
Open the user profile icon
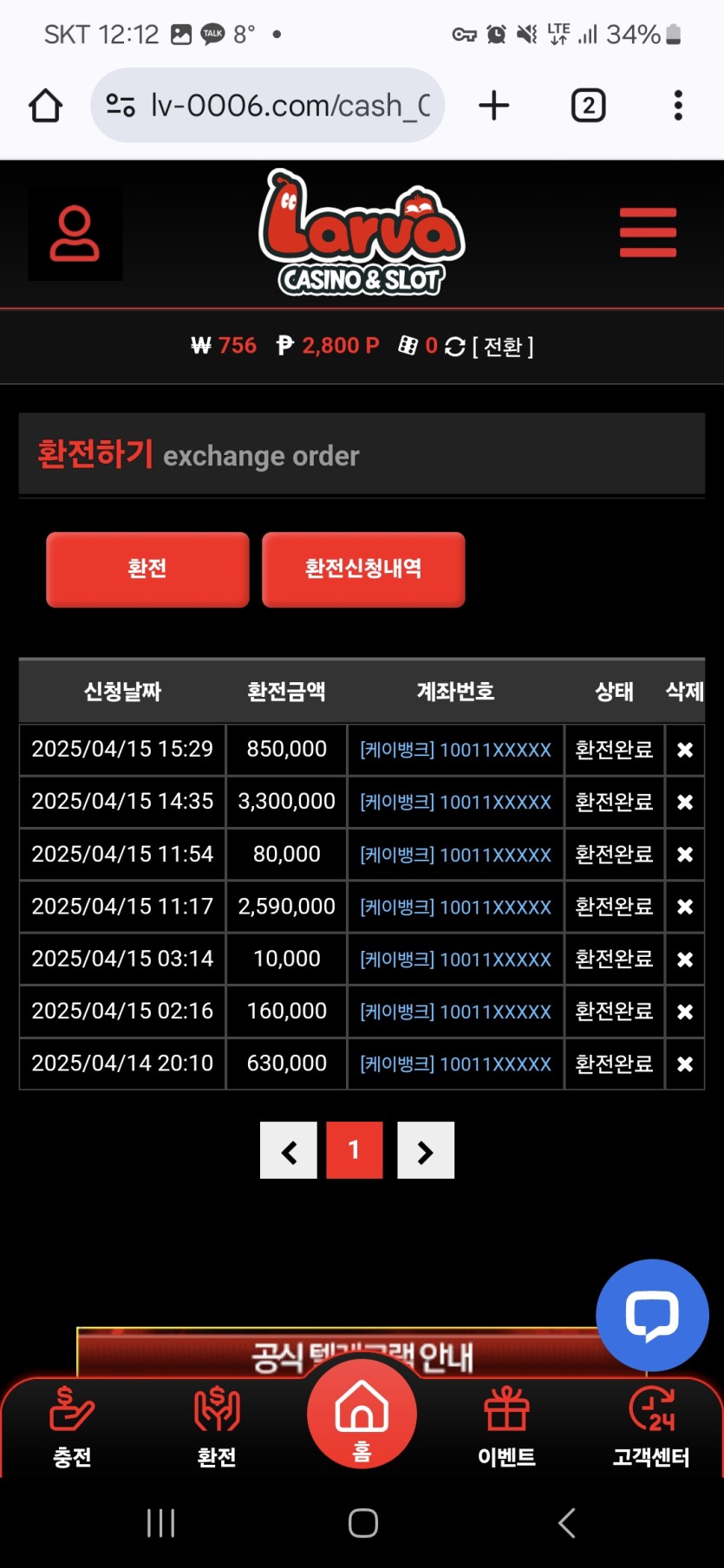75,233
